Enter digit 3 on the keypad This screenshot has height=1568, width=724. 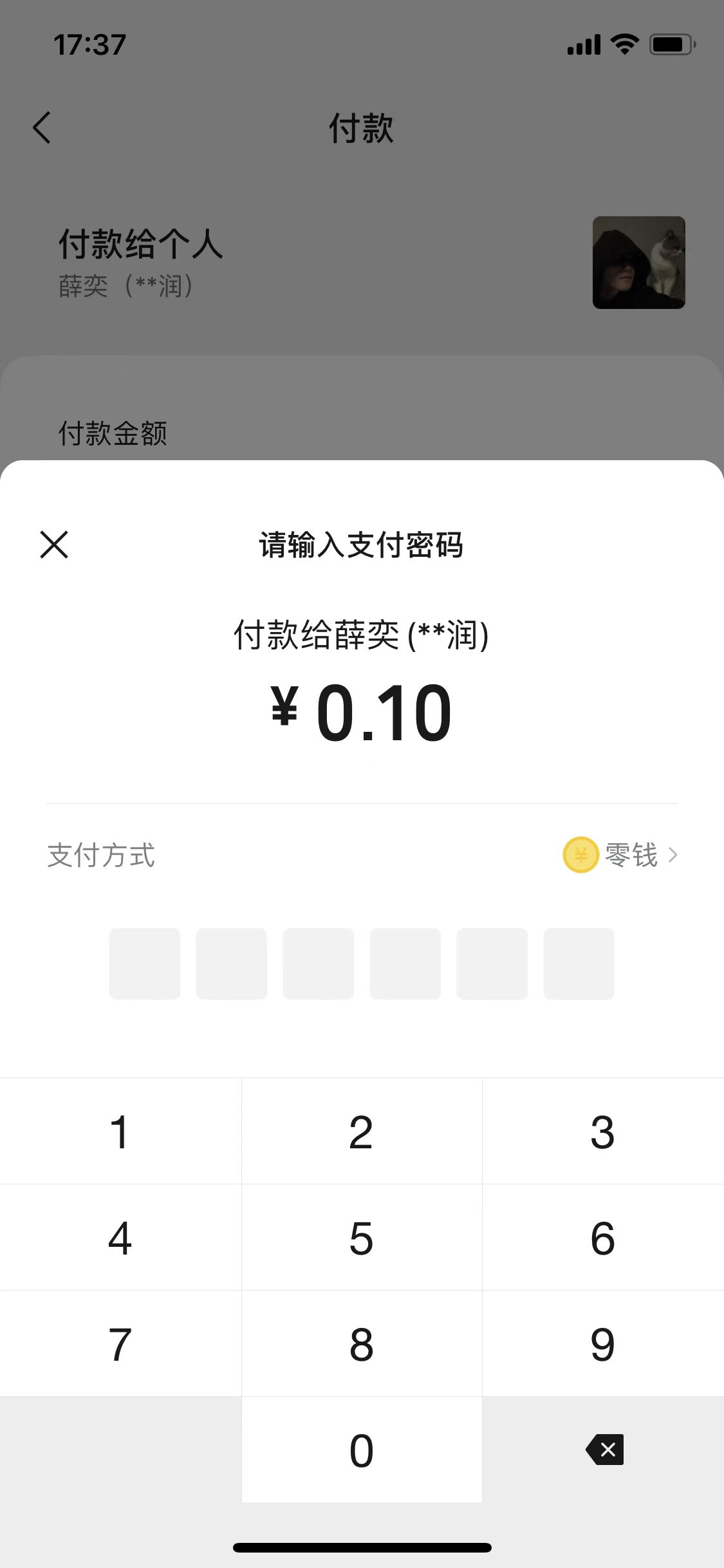tap(603, 1132)
